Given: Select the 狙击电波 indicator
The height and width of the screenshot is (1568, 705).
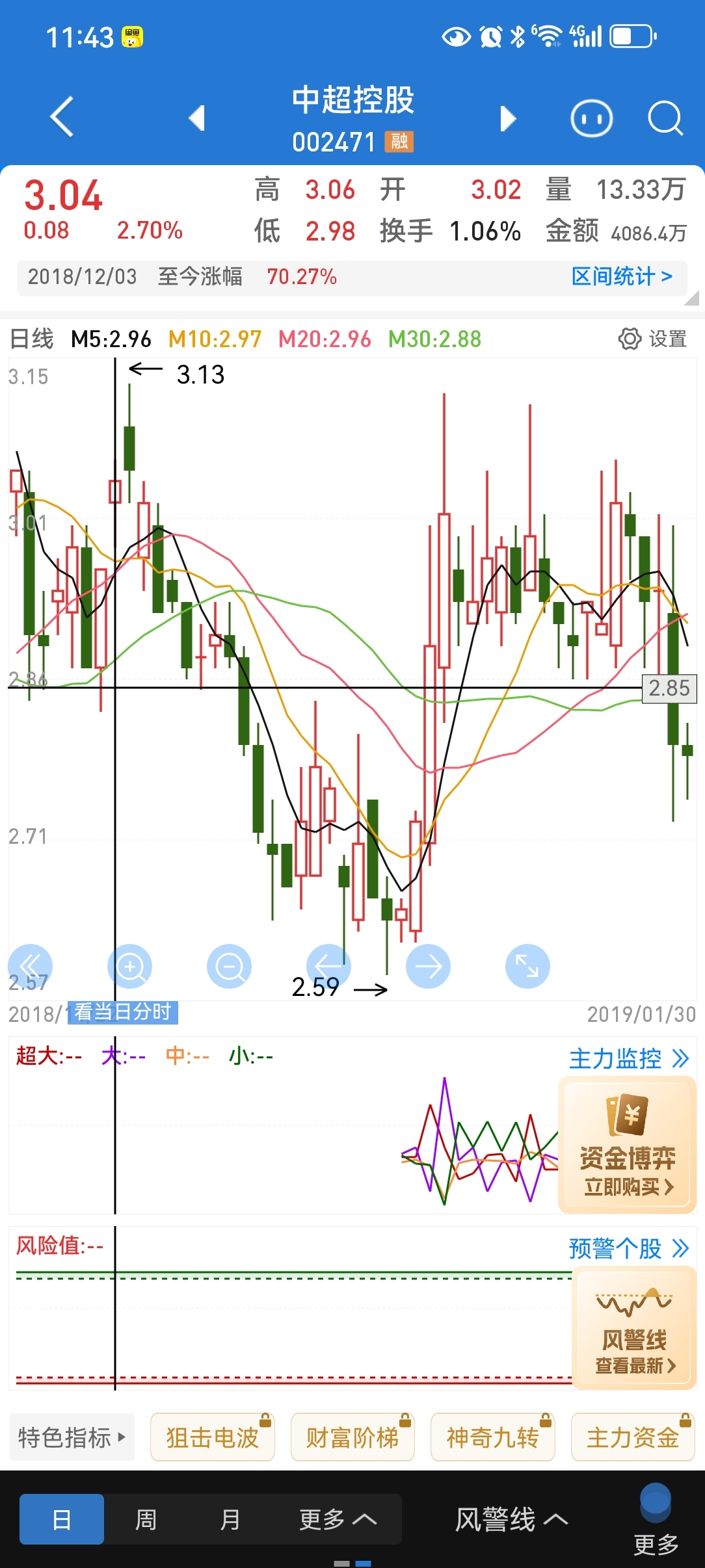Looking at the screenshot, I should point(213,1437).
